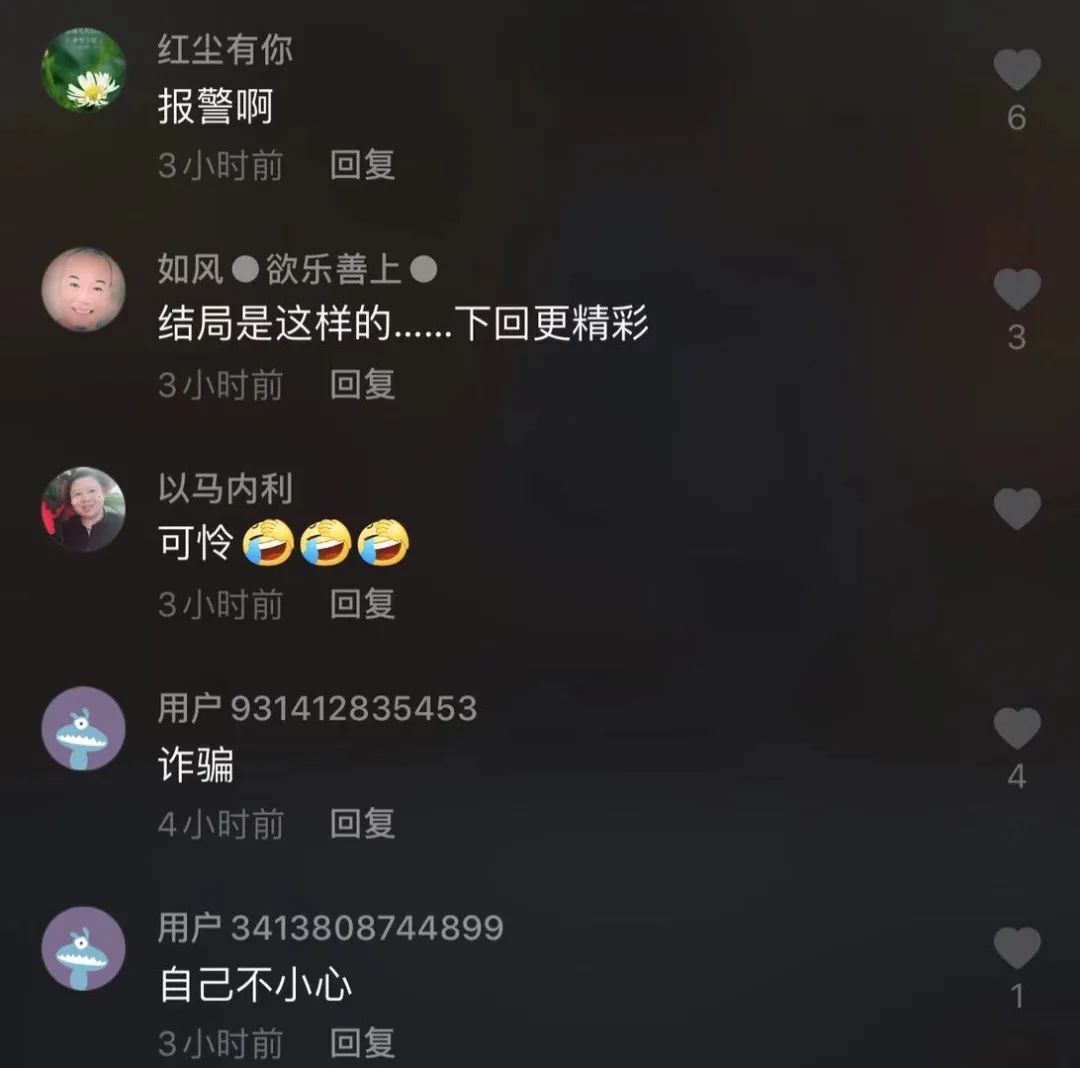View 以马内利's profile picture
The height and width of the screenshot is (1068, 1080).
point(84,509)
